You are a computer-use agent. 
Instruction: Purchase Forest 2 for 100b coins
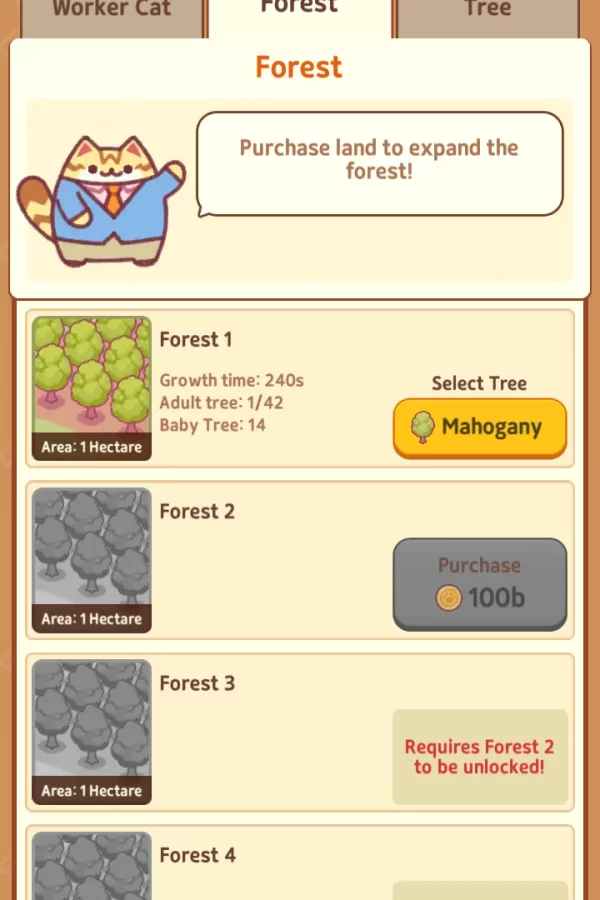tap(479, 583)
